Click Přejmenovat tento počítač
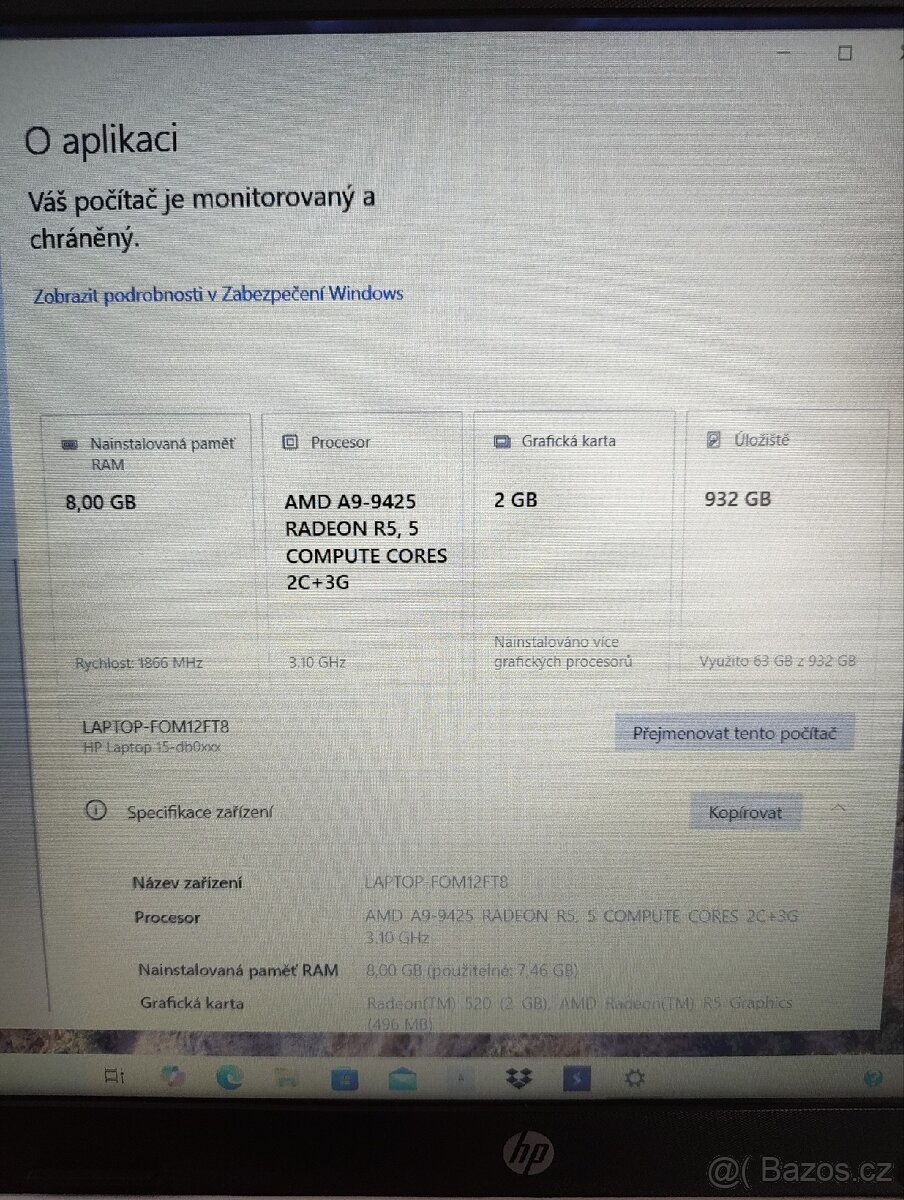 point(733,732)
